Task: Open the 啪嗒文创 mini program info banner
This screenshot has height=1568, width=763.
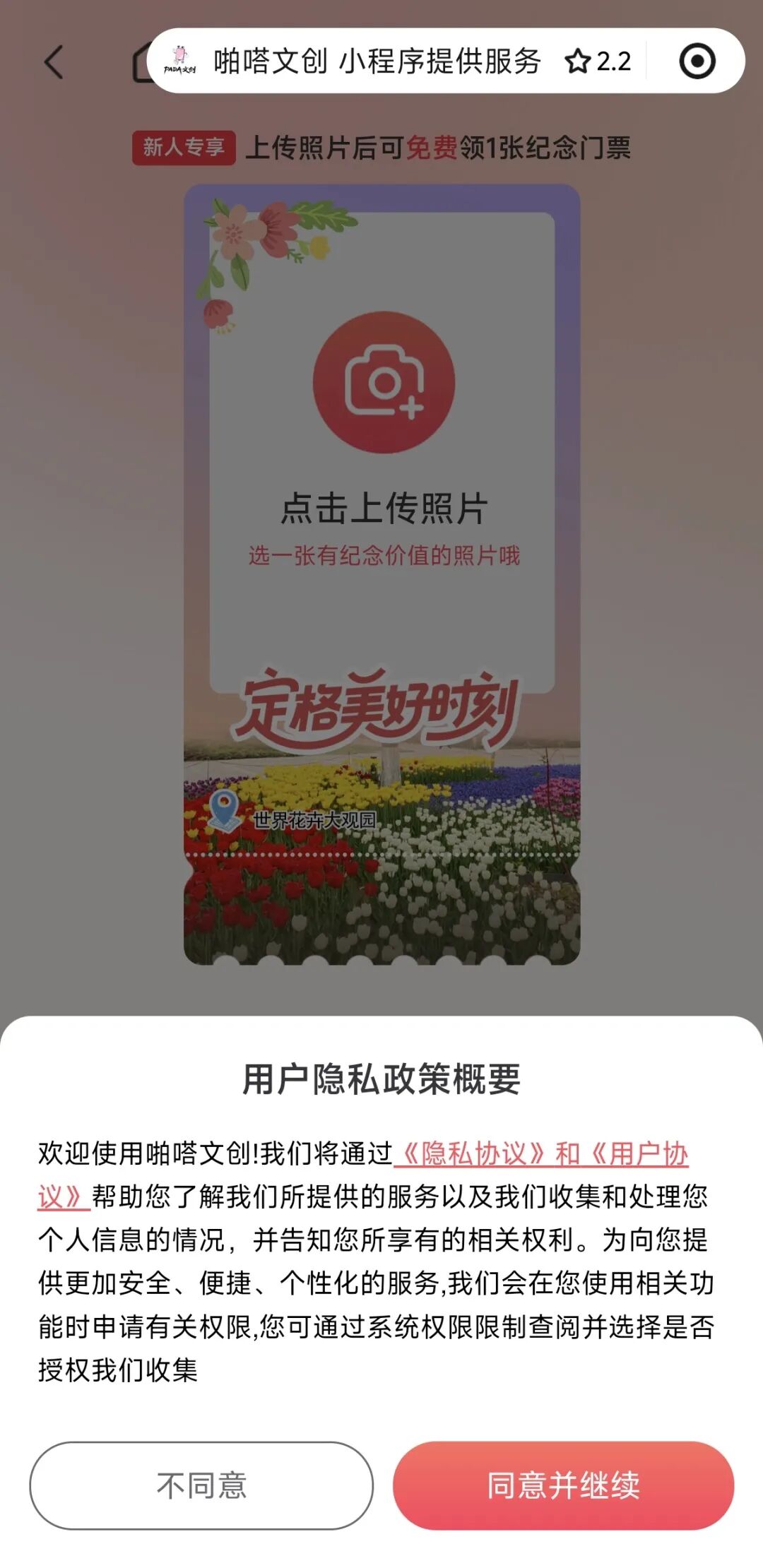Action: (x=377, y=61)
